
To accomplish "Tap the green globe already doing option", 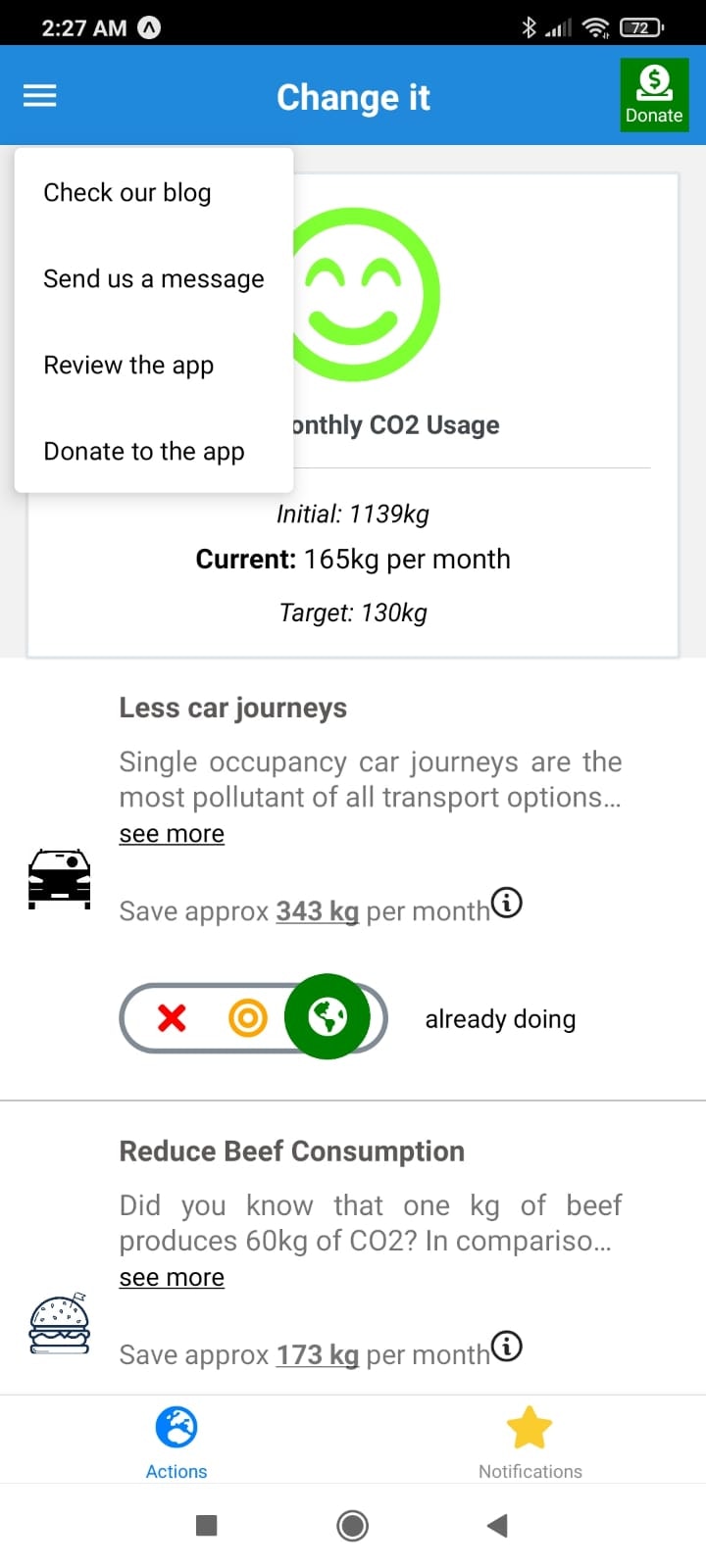I will 328,1017.
